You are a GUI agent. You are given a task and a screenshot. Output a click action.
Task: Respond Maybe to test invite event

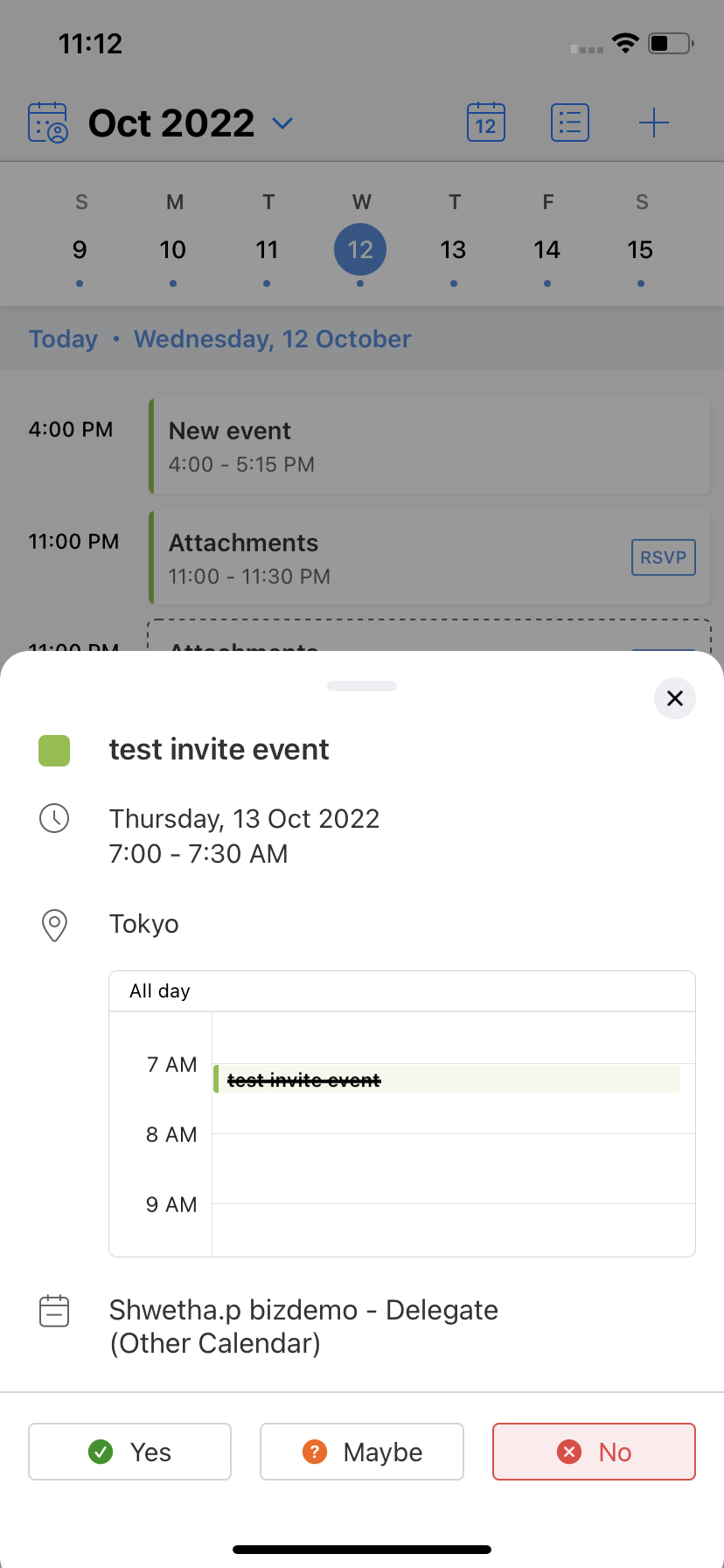tap(361, 1452)
